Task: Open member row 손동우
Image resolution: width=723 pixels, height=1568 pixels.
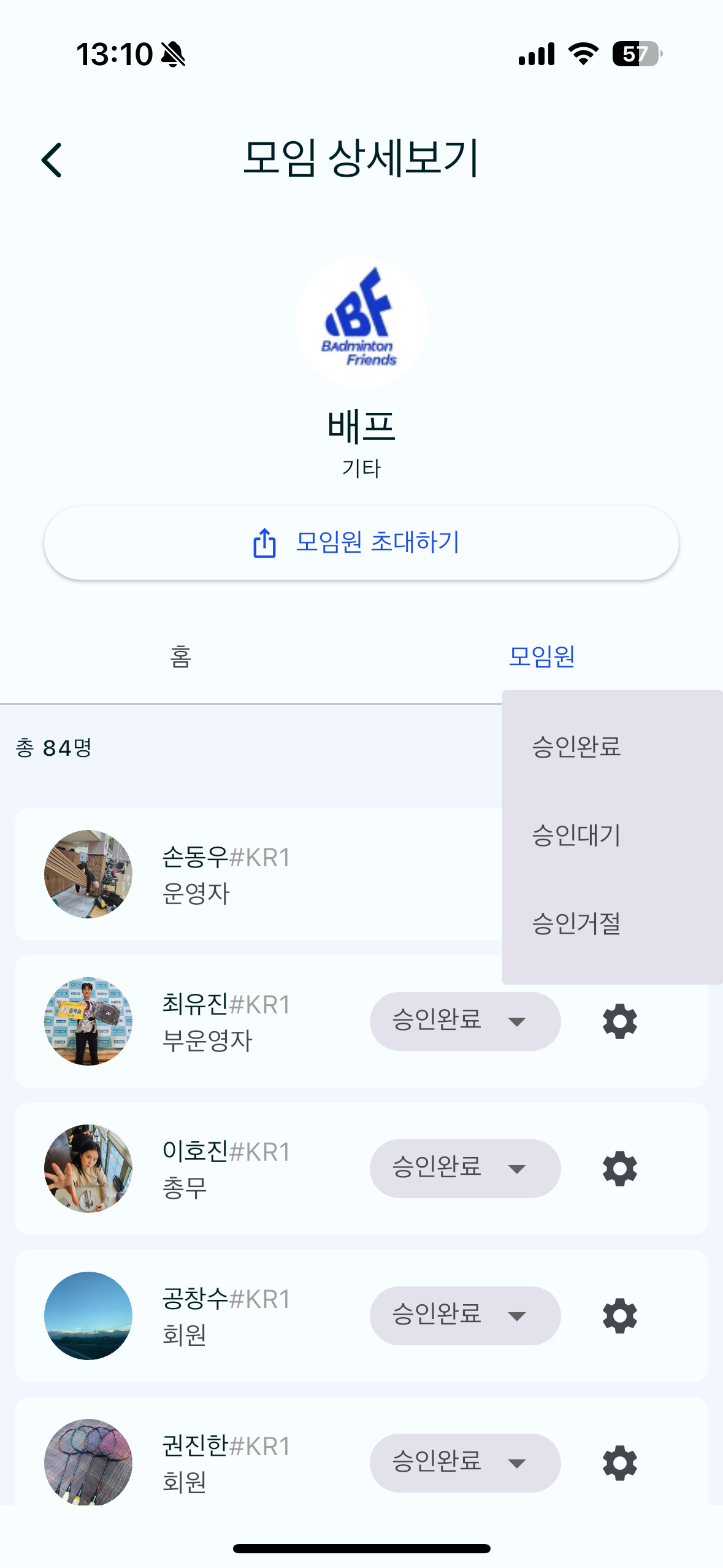Action: coord(258,874)
